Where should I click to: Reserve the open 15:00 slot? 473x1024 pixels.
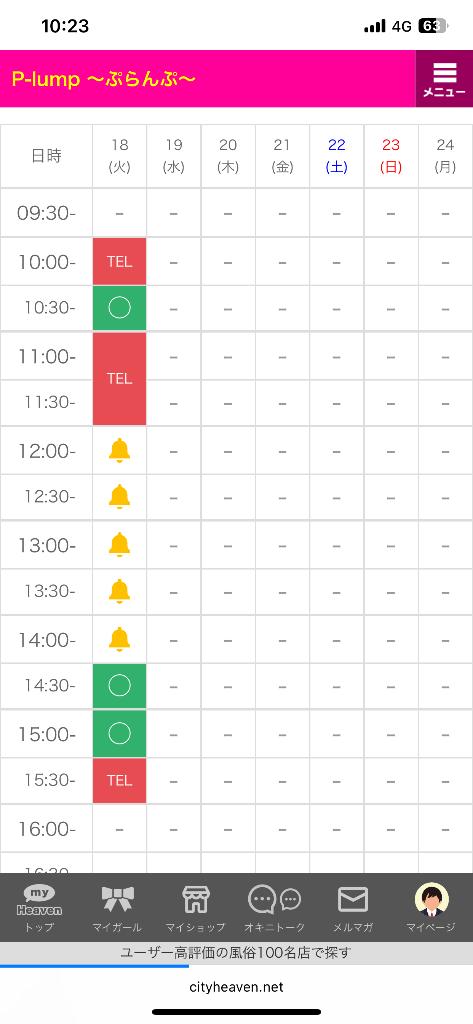(120, 734)
